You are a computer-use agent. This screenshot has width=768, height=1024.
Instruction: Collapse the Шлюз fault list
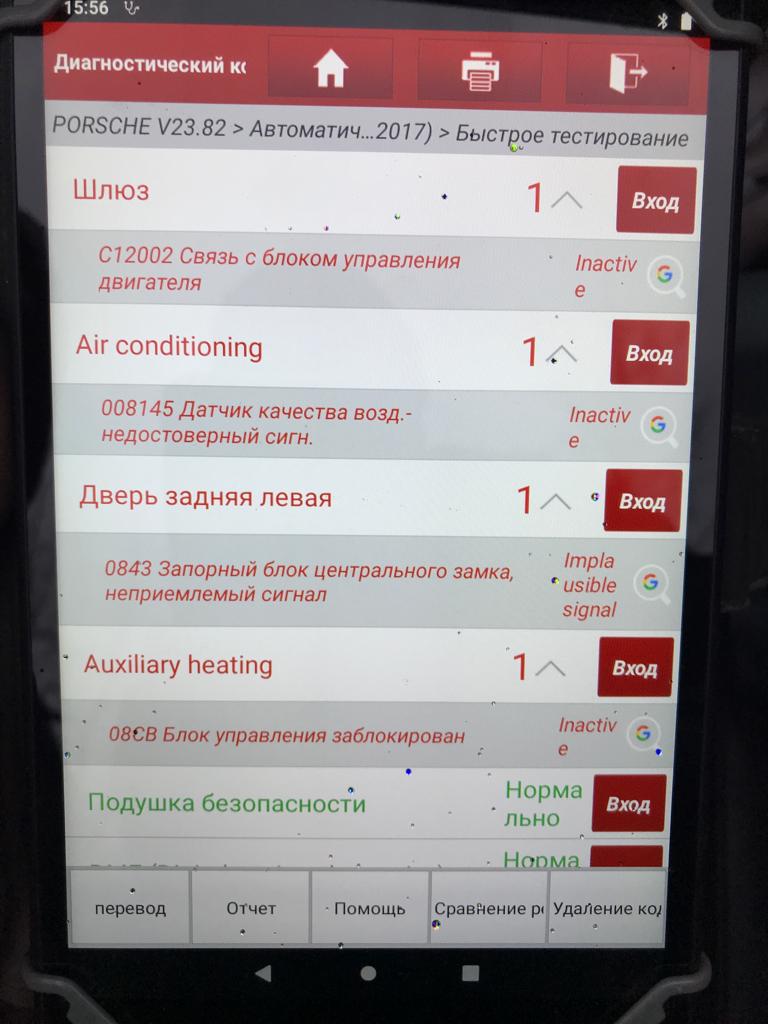point(566,199)
